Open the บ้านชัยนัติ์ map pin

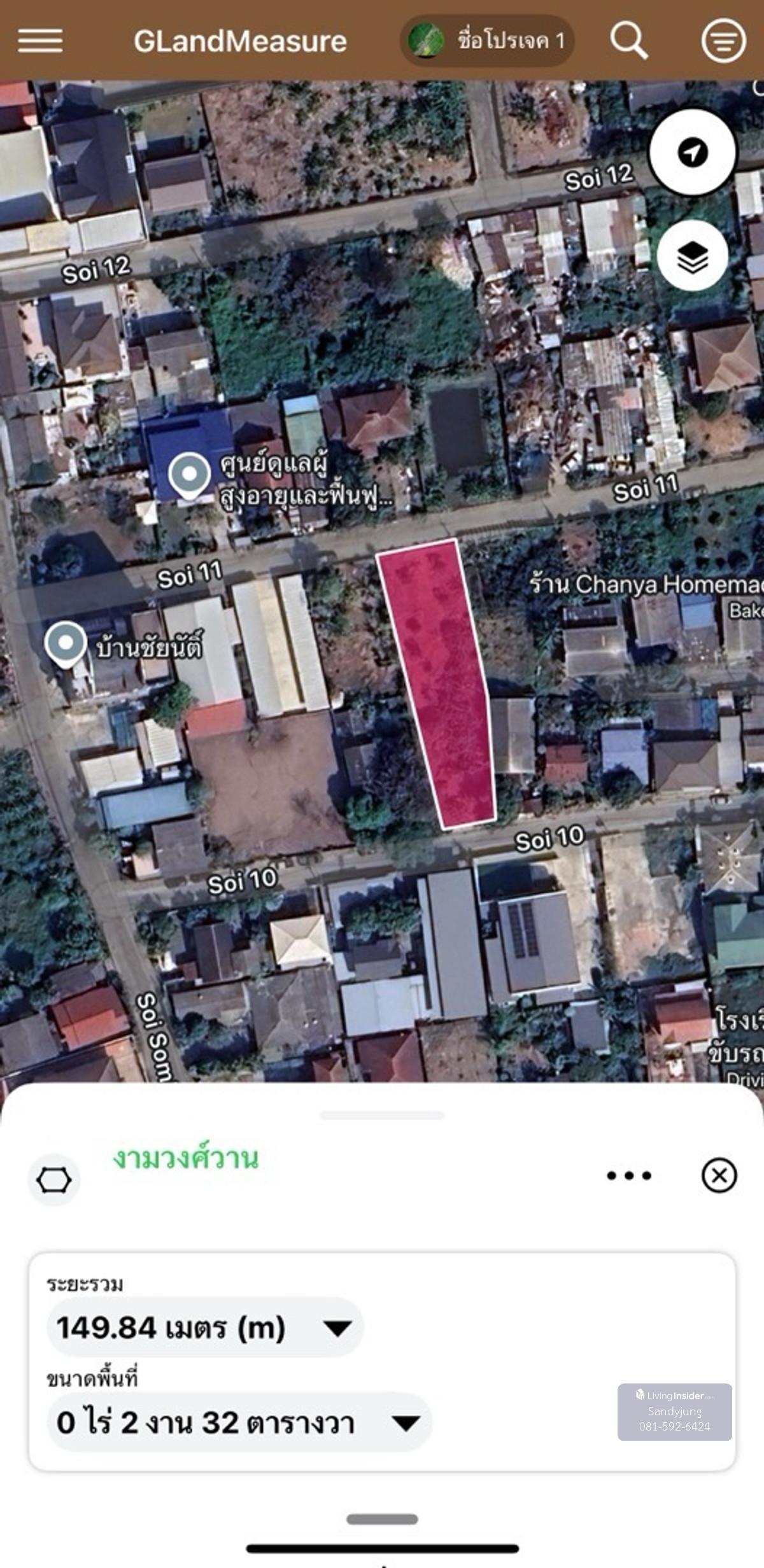pyautogui.click(x=66, y=643)
